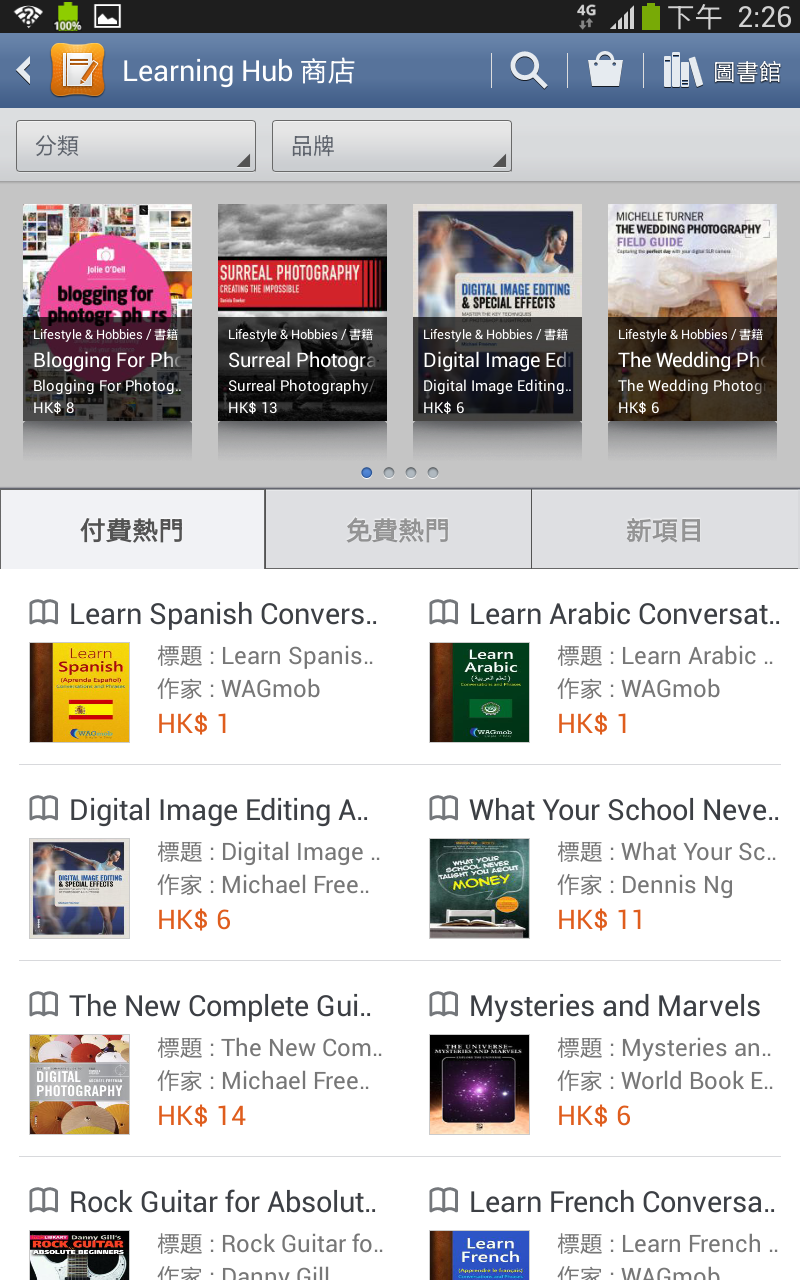
Task: Switch to the 免費熱門 tab
Action: tap(398, 530)
